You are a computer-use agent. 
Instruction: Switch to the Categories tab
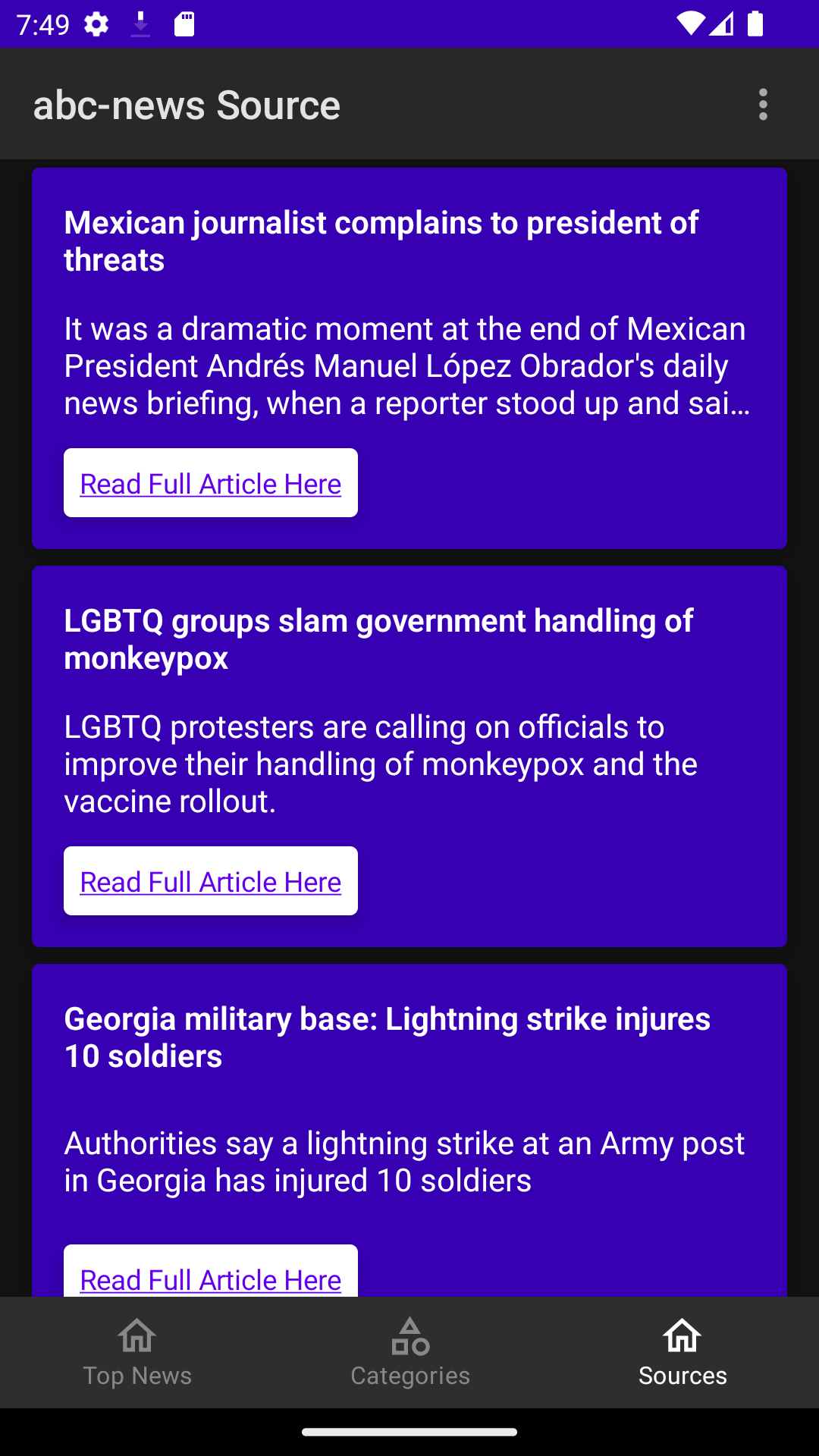coord(410,1353)
